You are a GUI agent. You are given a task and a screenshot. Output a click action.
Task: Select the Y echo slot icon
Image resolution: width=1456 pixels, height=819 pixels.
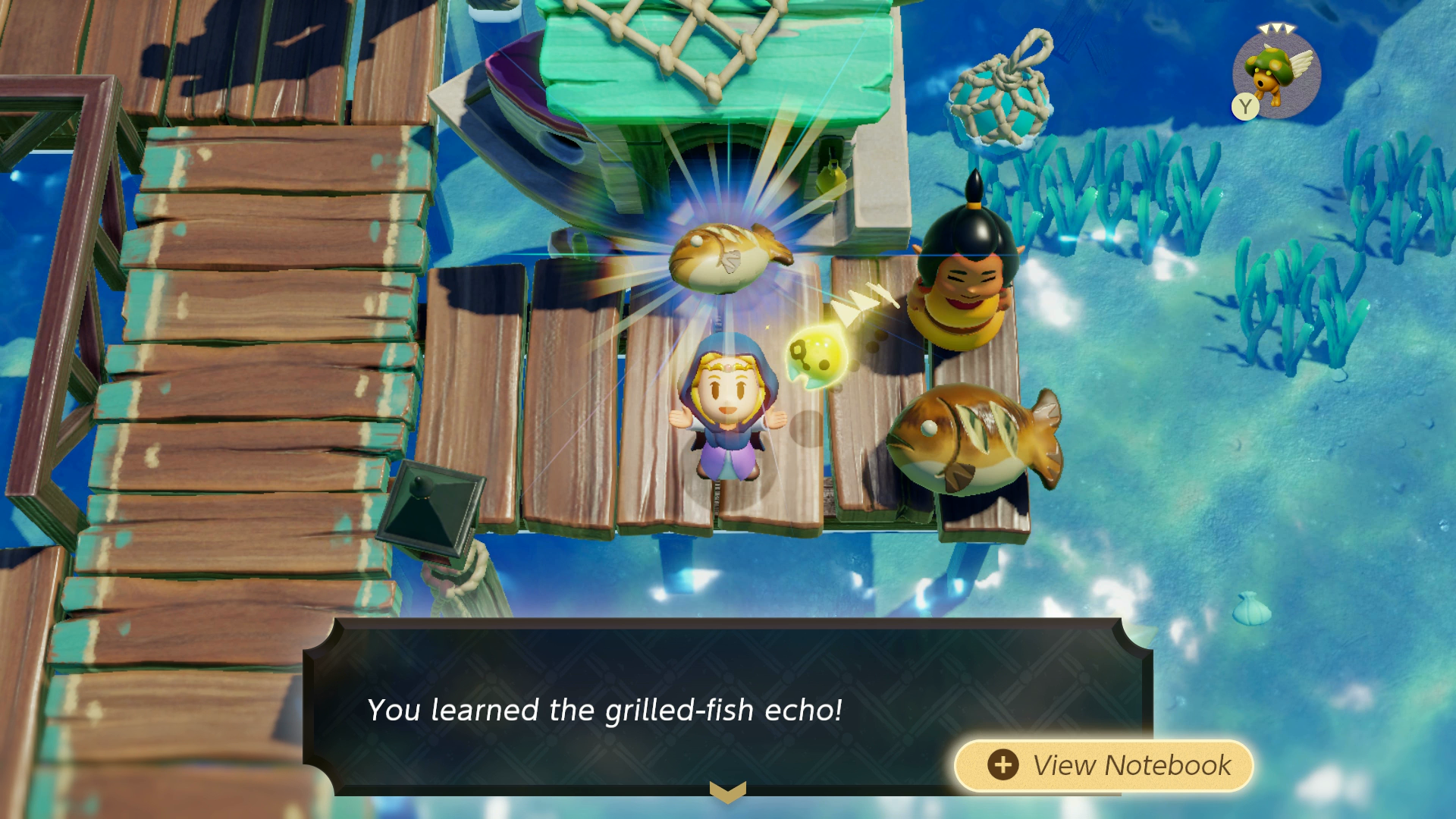pos(1277,74)
